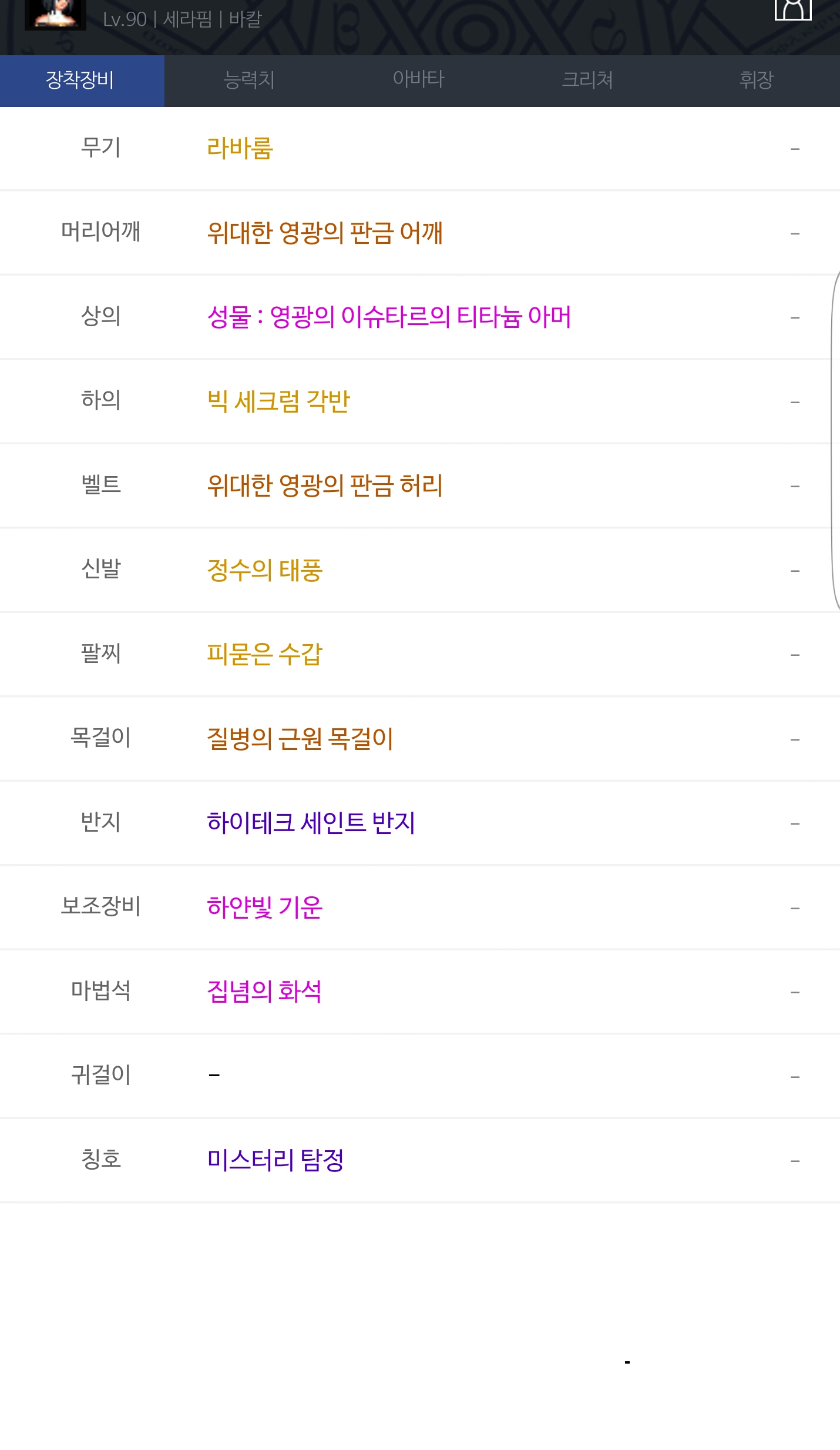View the 빅 세크럼 각반 item
This screenshot has width=840, height=1450.
(x=278, y=401)
